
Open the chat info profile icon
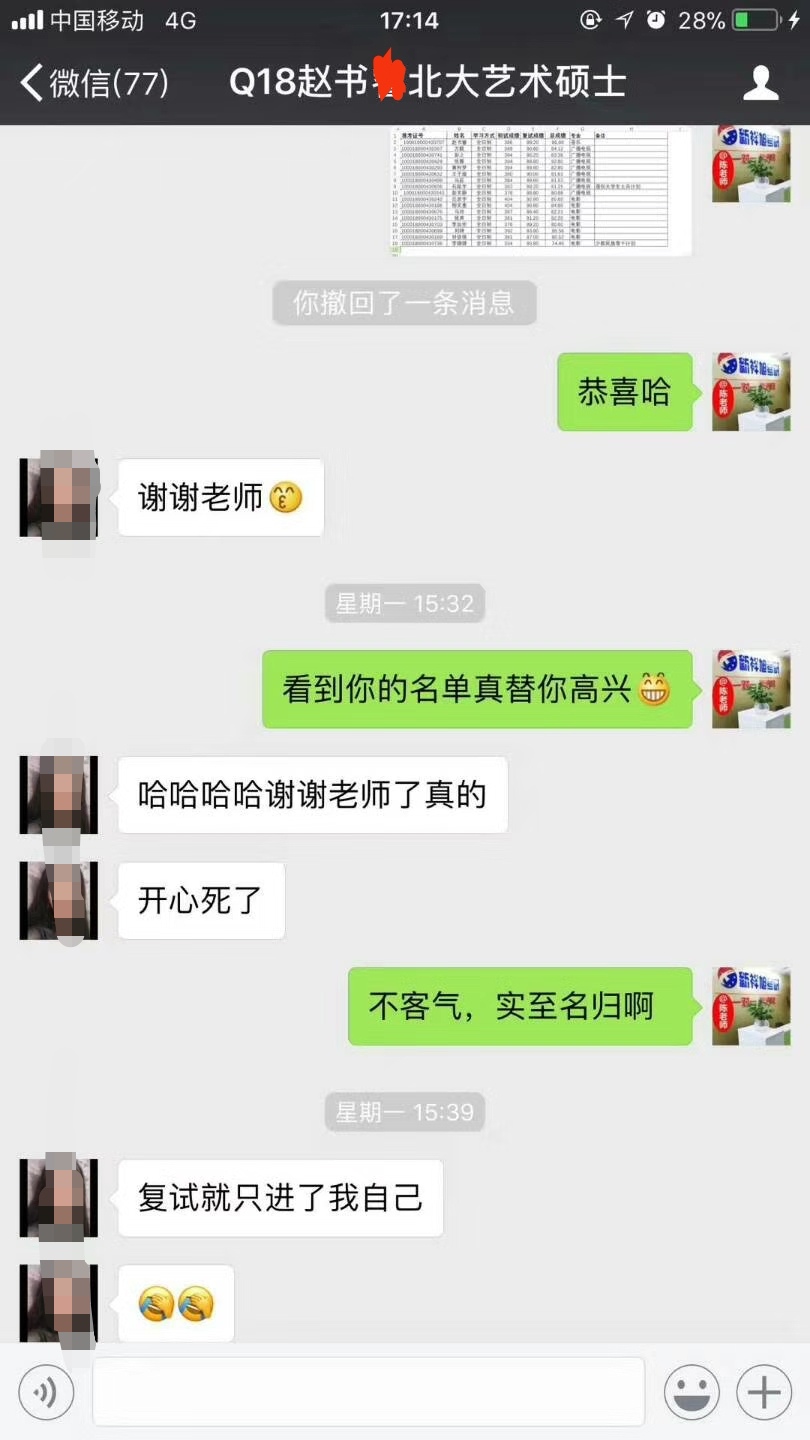click(760, 83)
